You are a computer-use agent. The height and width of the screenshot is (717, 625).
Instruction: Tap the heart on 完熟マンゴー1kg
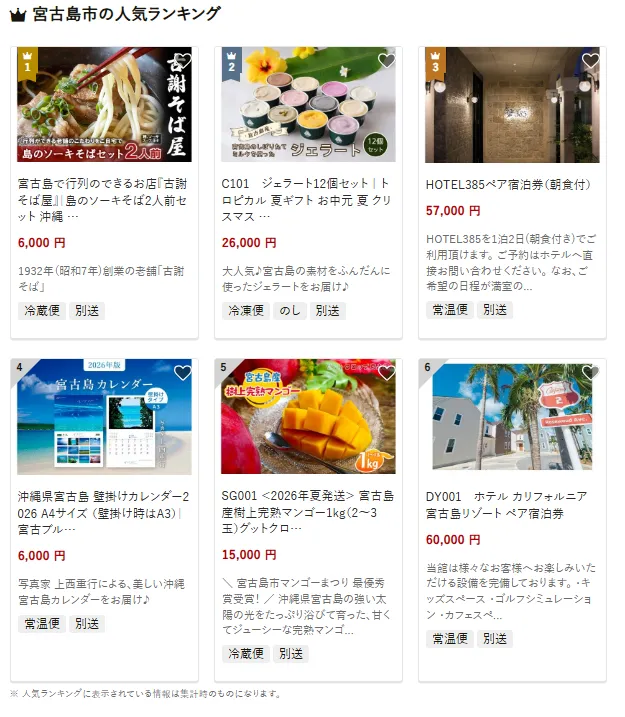[387, 373]
